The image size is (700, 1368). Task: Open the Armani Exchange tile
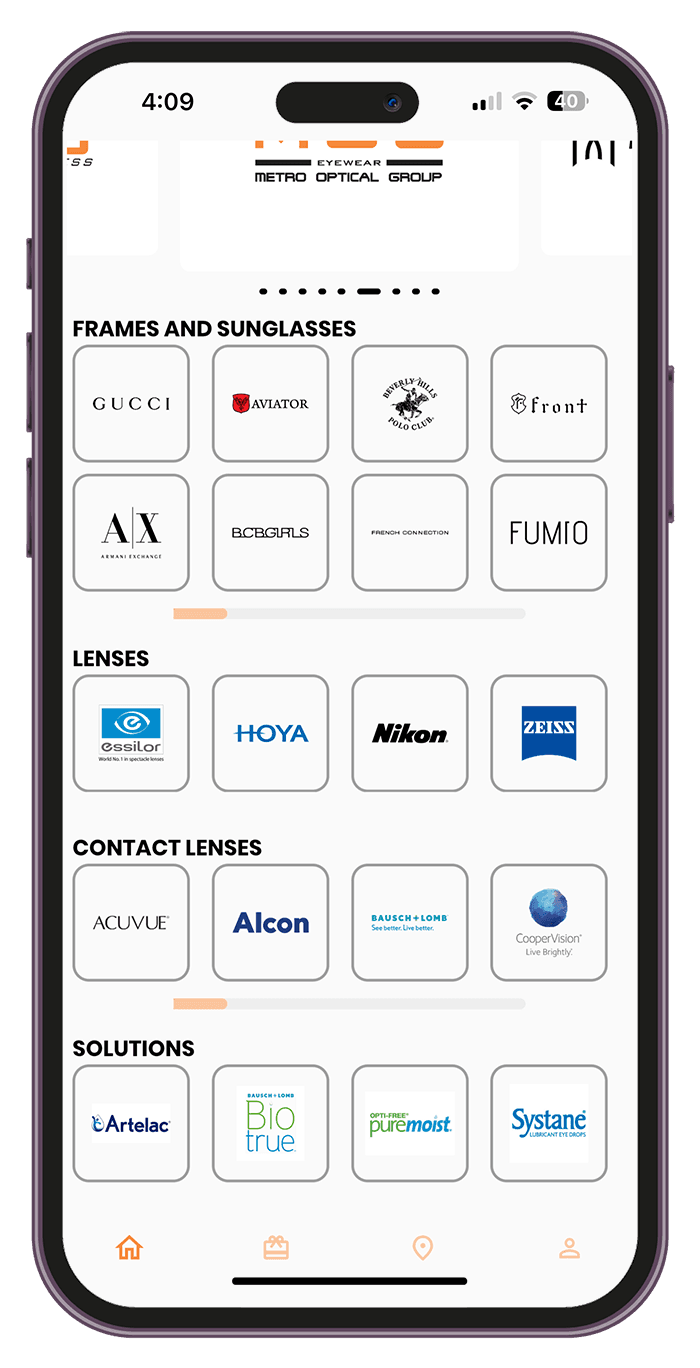[131, 533]
